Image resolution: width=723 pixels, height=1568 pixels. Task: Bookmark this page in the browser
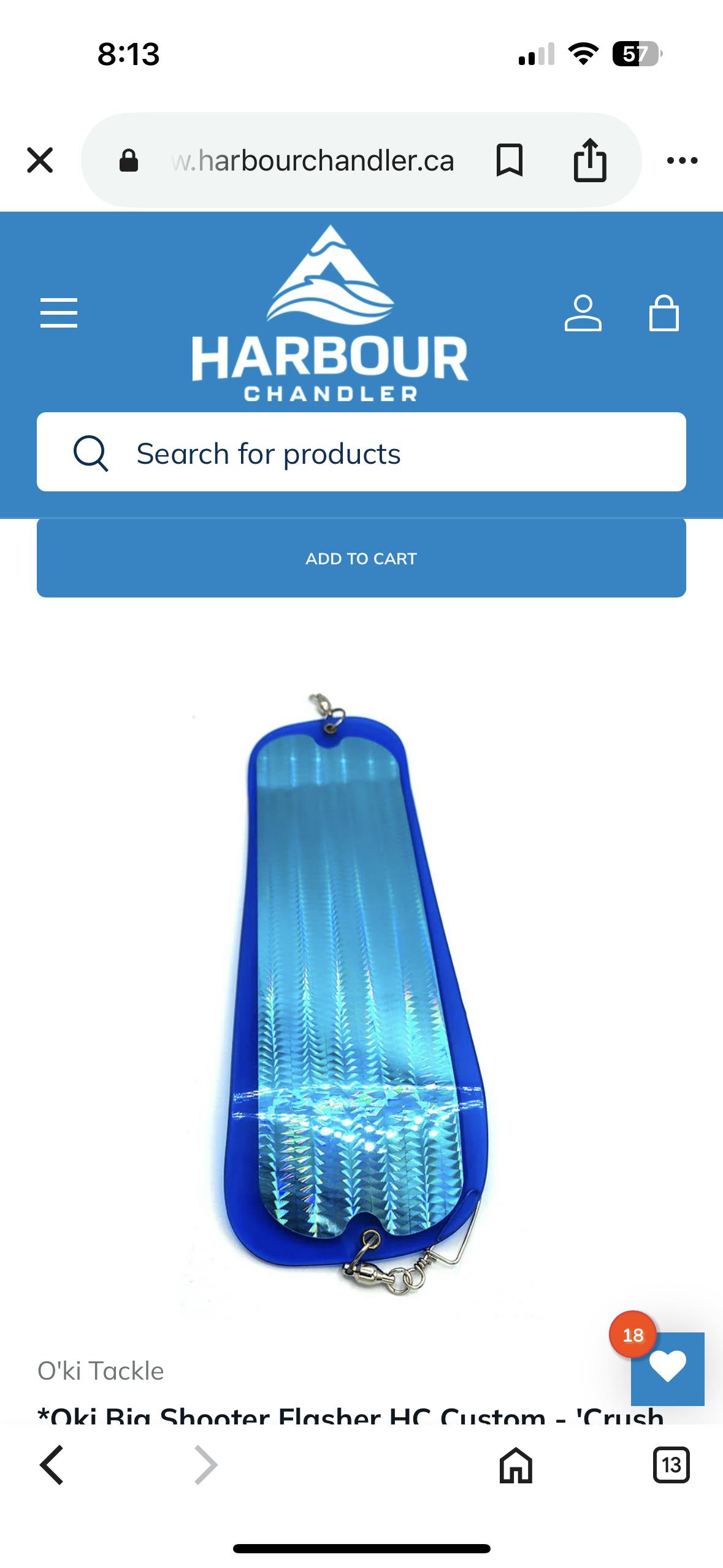[x=509, y=160]
